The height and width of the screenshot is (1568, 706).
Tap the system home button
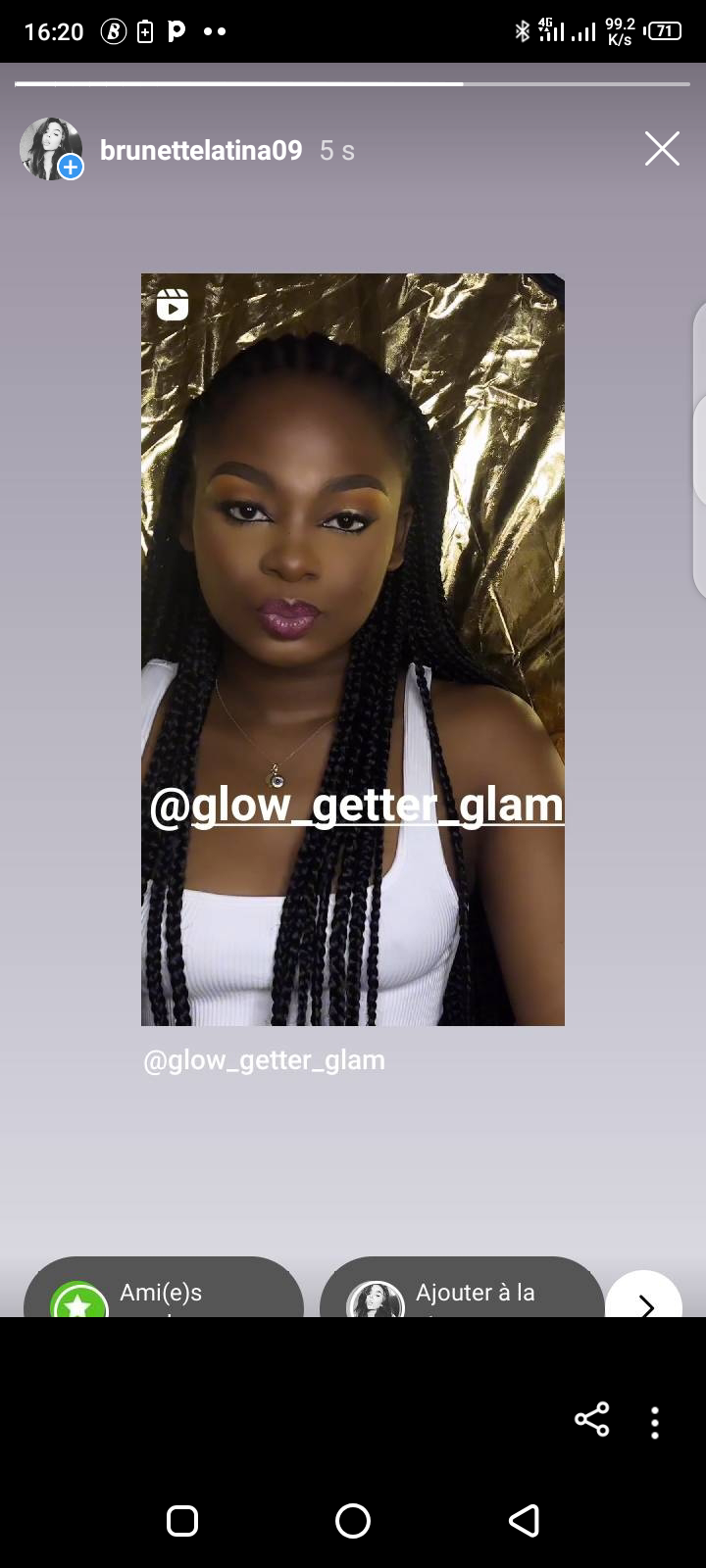(x=353, y=1520)
